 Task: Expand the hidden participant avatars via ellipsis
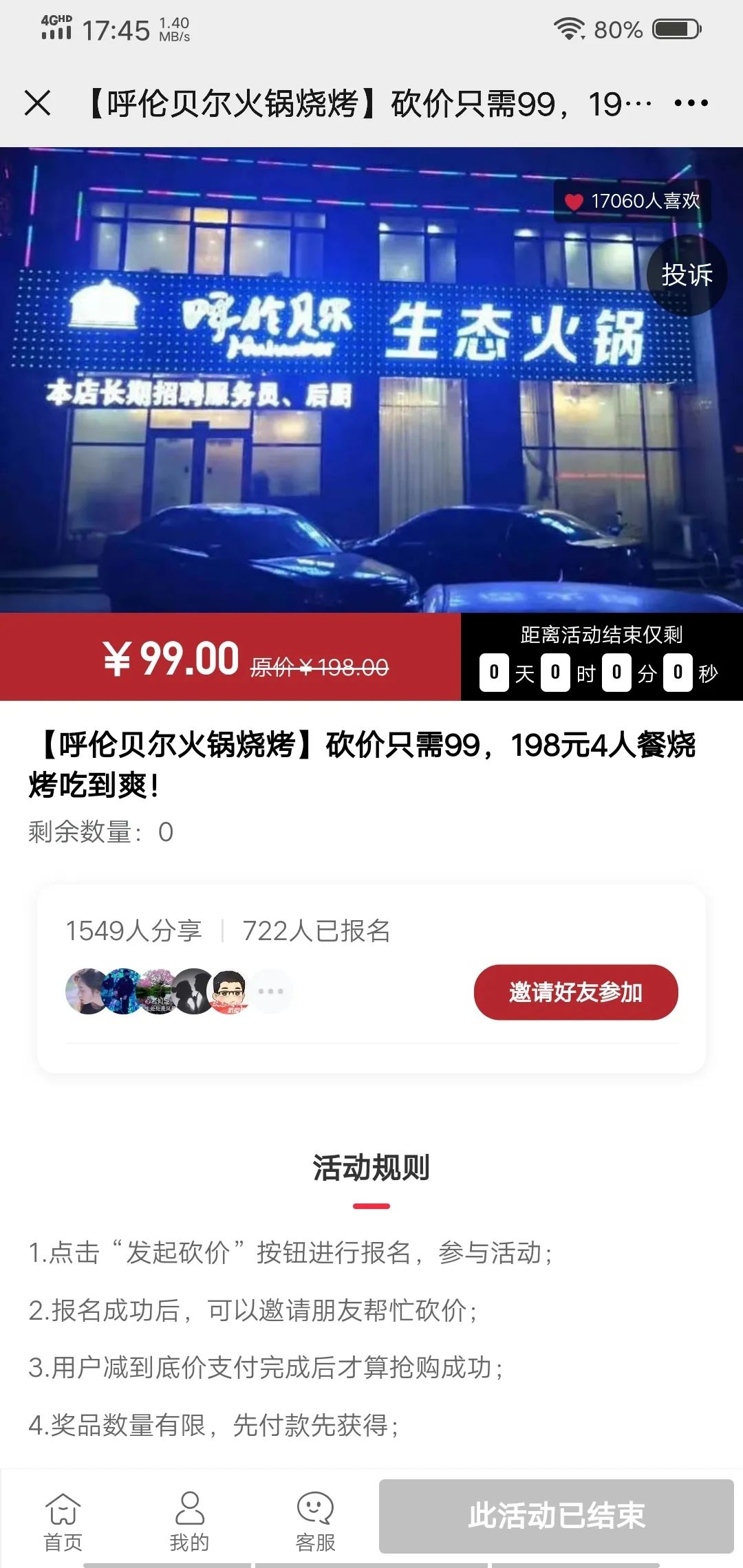coord(272,992)
